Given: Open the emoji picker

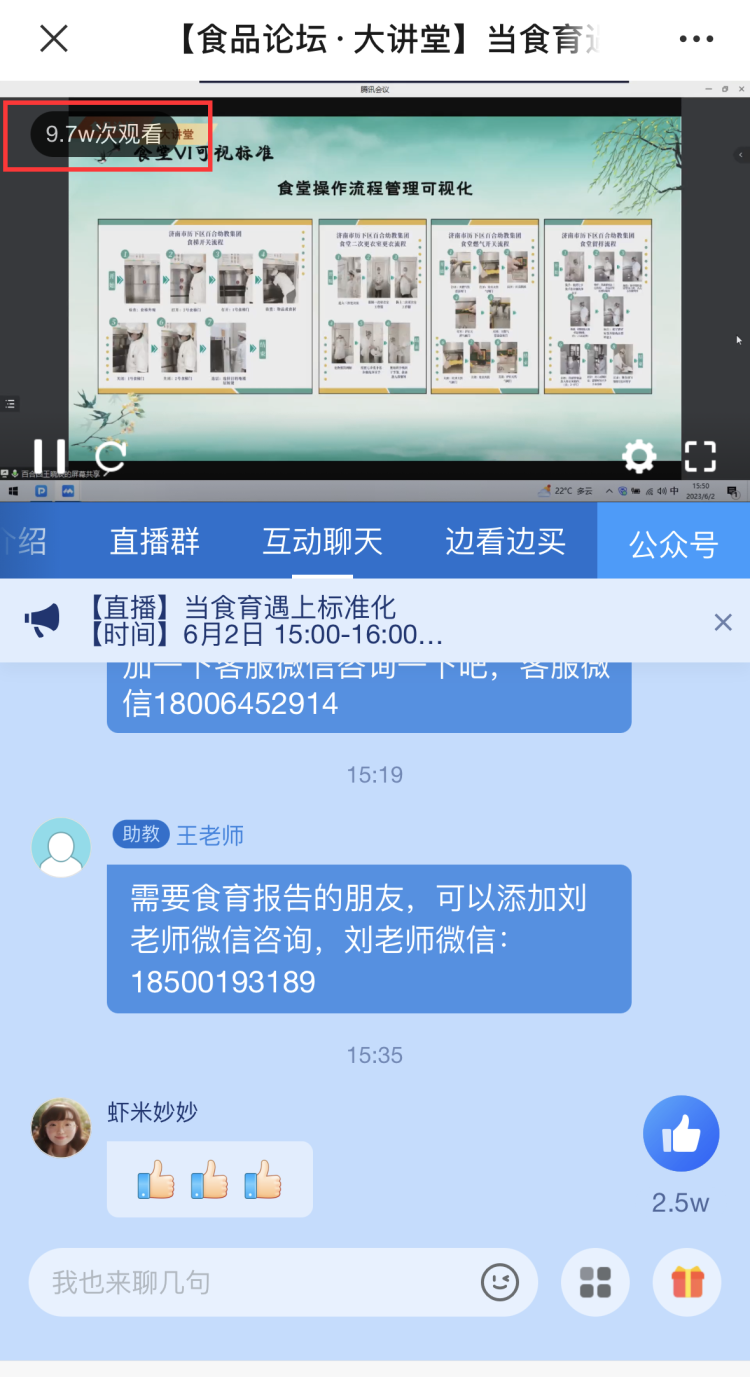Looking at the screenshot, I should 500,1282.
